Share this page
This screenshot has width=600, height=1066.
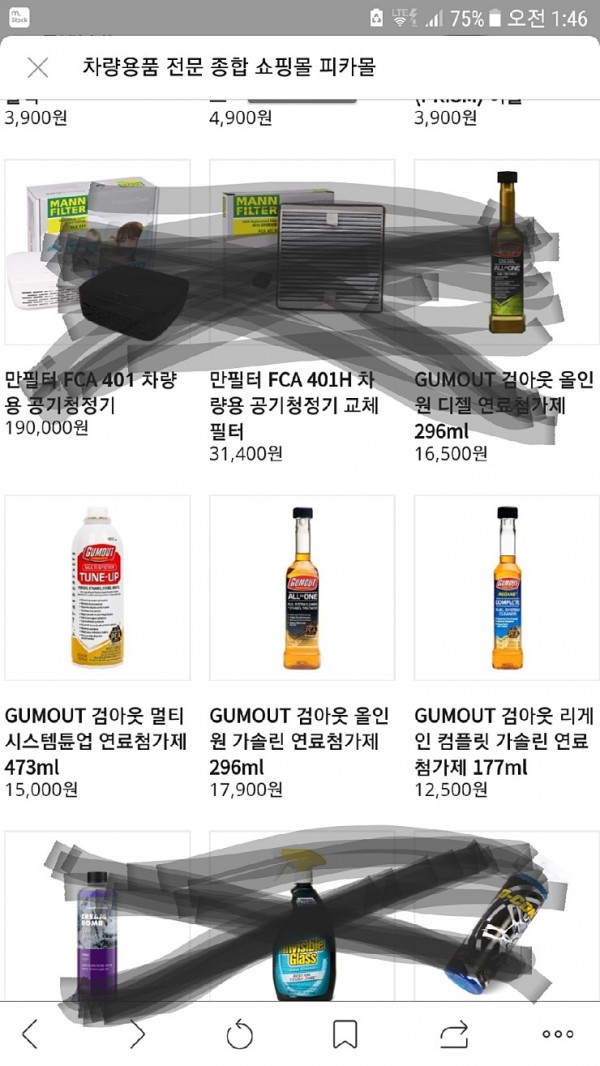coord(452,1034)
